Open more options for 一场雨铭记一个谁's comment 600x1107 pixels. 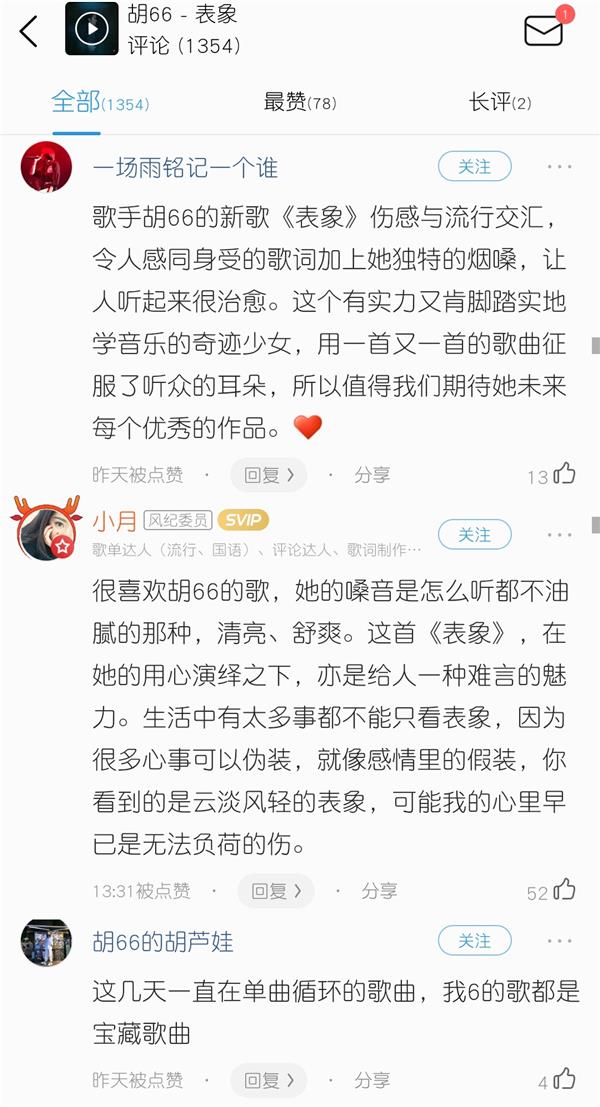pyautogui.click(x=559, y=167)
